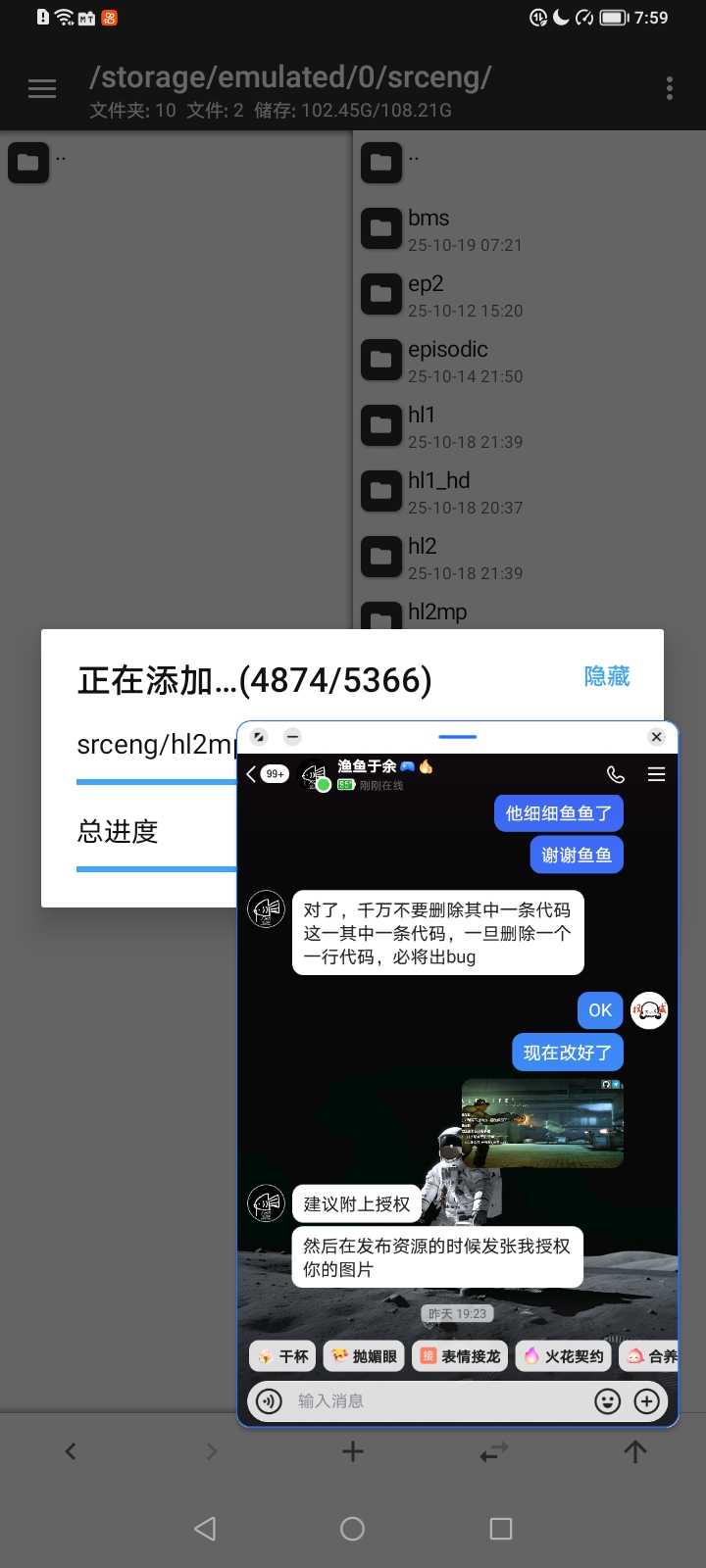Screen dimensions: 706x1568
Task: Open the bms folder
Action: pyautogui.click(x=429, y=228)
